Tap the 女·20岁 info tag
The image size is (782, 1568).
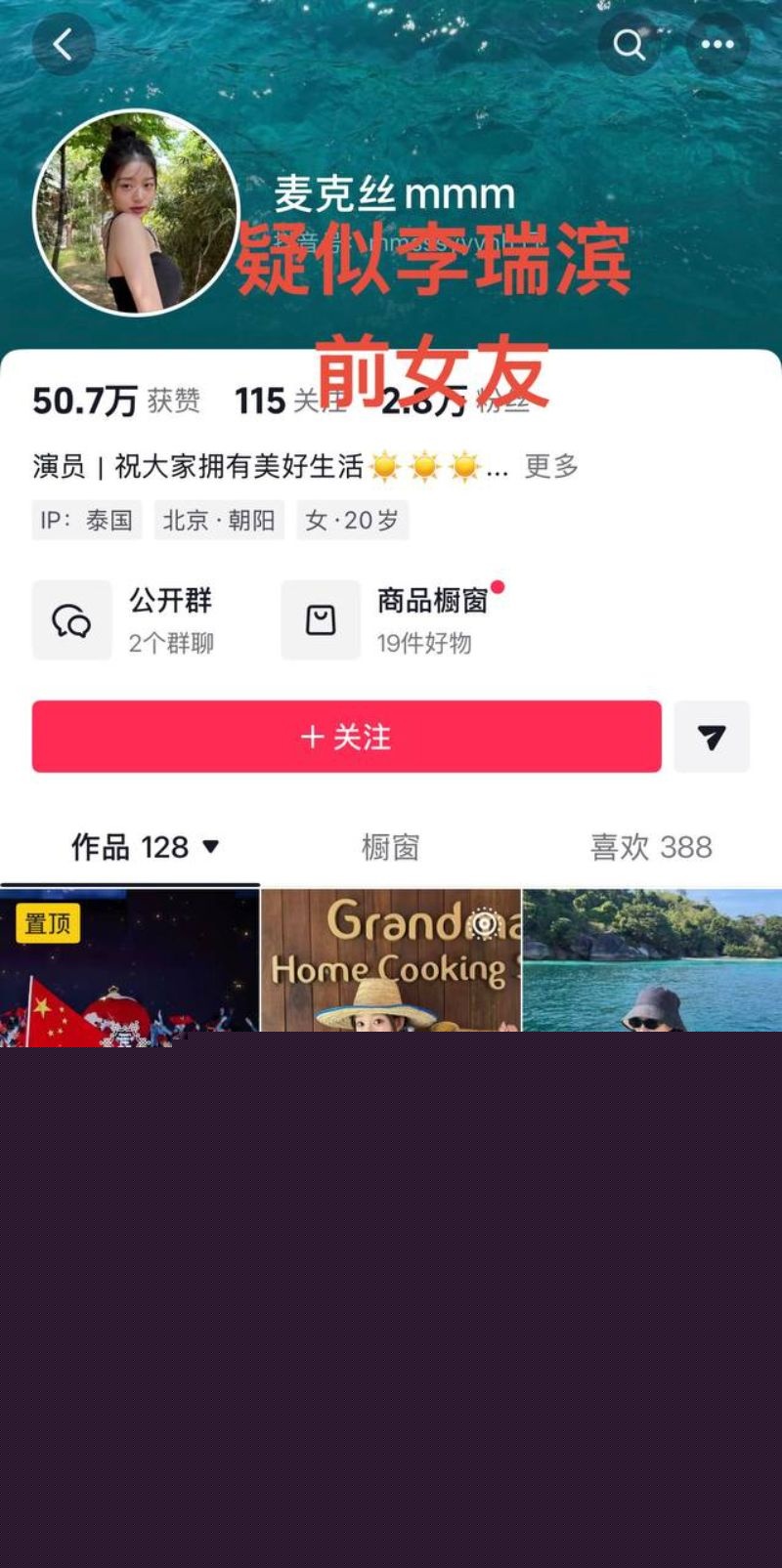[353, 520]
